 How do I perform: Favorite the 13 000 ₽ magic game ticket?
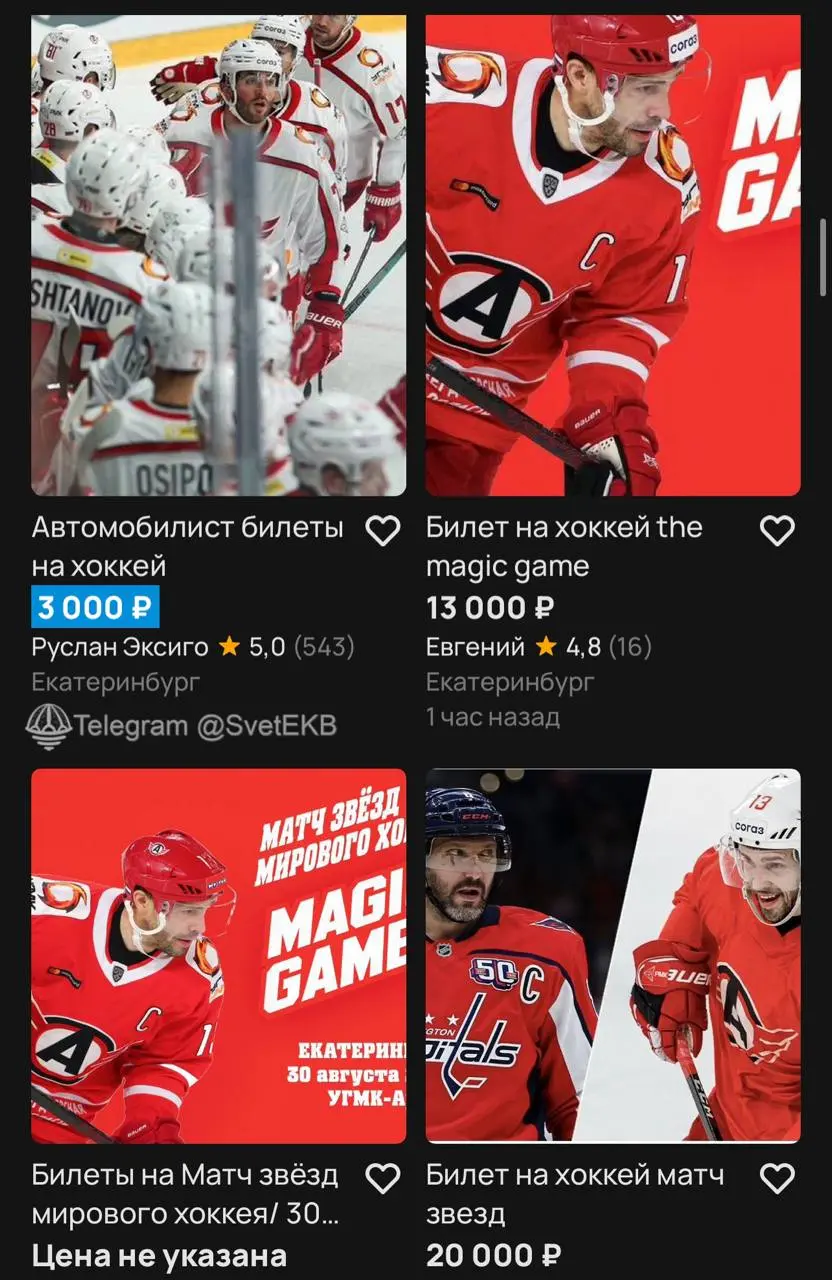[x=777, y=531]
